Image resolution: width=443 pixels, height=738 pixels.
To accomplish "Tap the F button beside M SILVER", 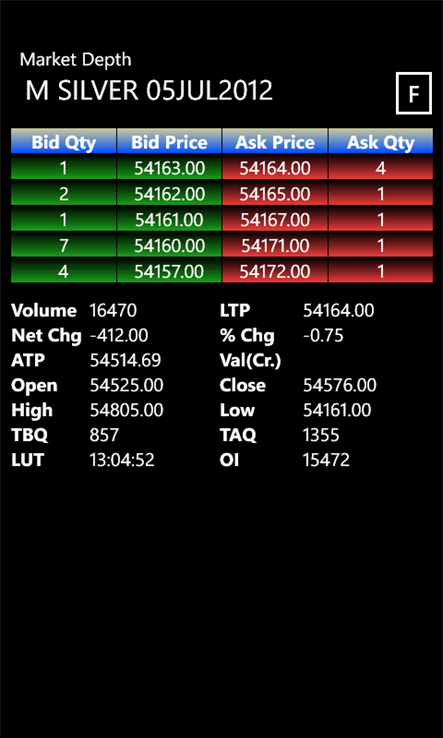I will pyautogui.click(x=414, y=93).
